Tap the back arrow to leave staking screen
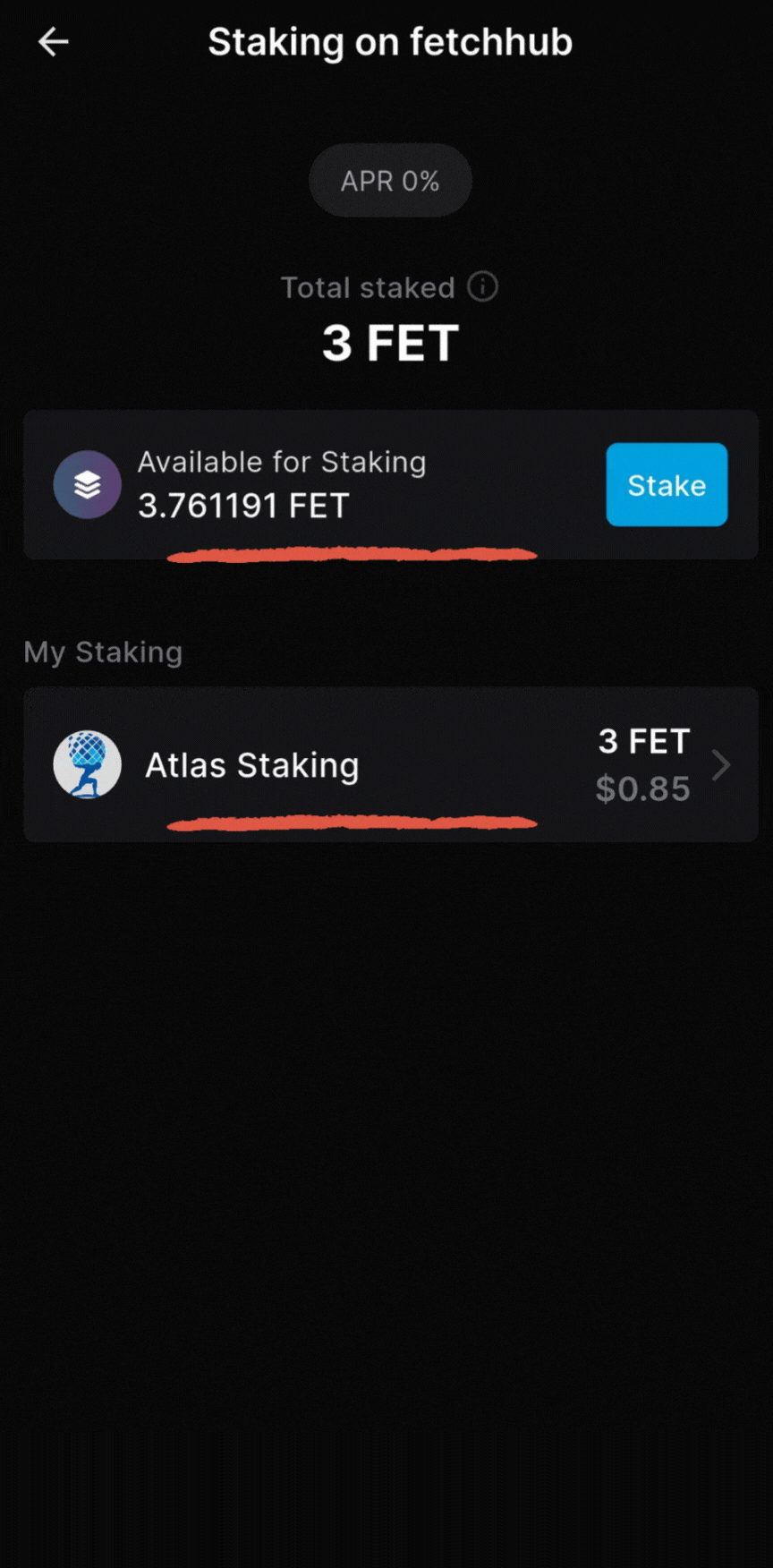773x1568 pixels. tap(53, 41)
